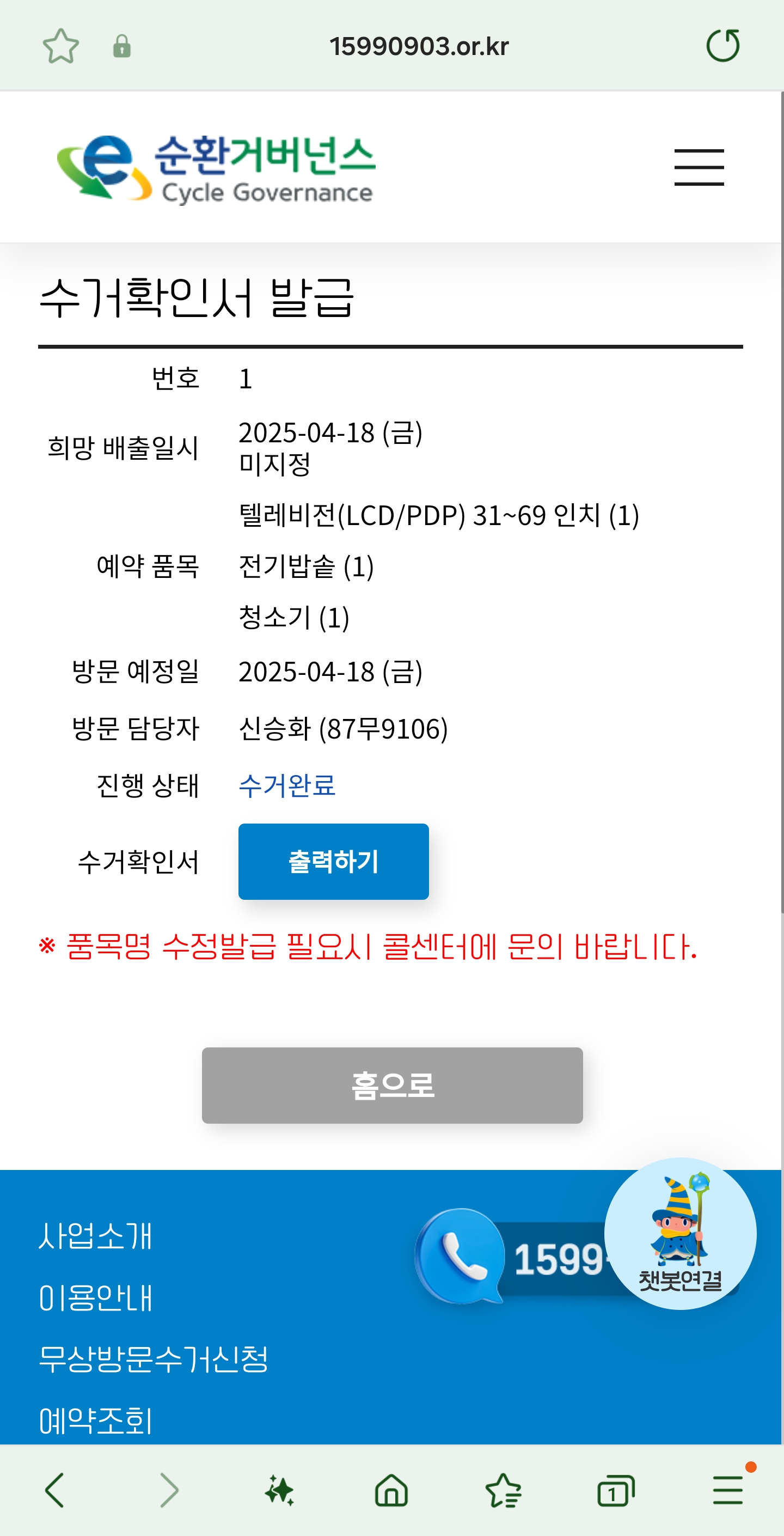Go back to the previous page

[55, 1490]
